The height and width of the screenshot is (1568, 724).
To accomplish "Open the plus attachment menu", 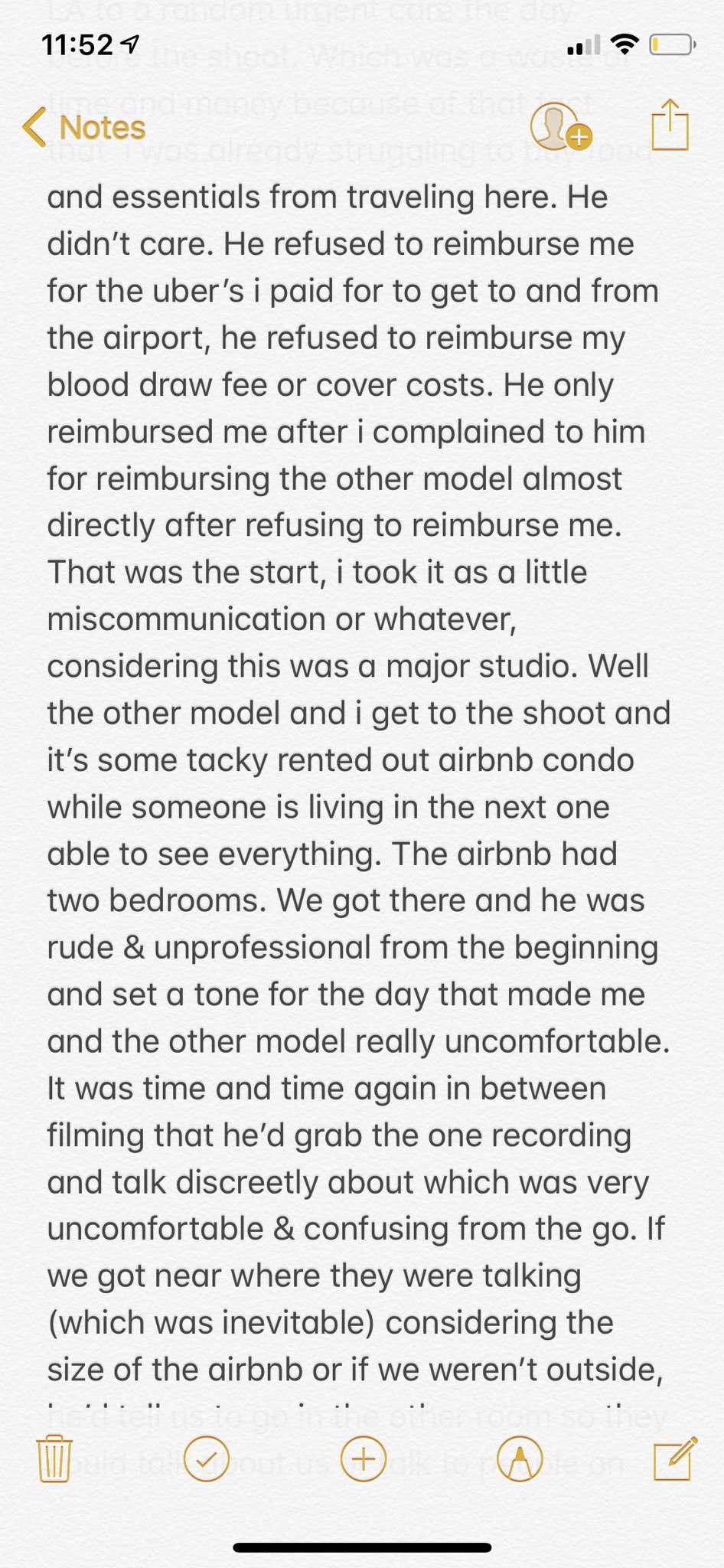I will click(x=364, y=1459).
